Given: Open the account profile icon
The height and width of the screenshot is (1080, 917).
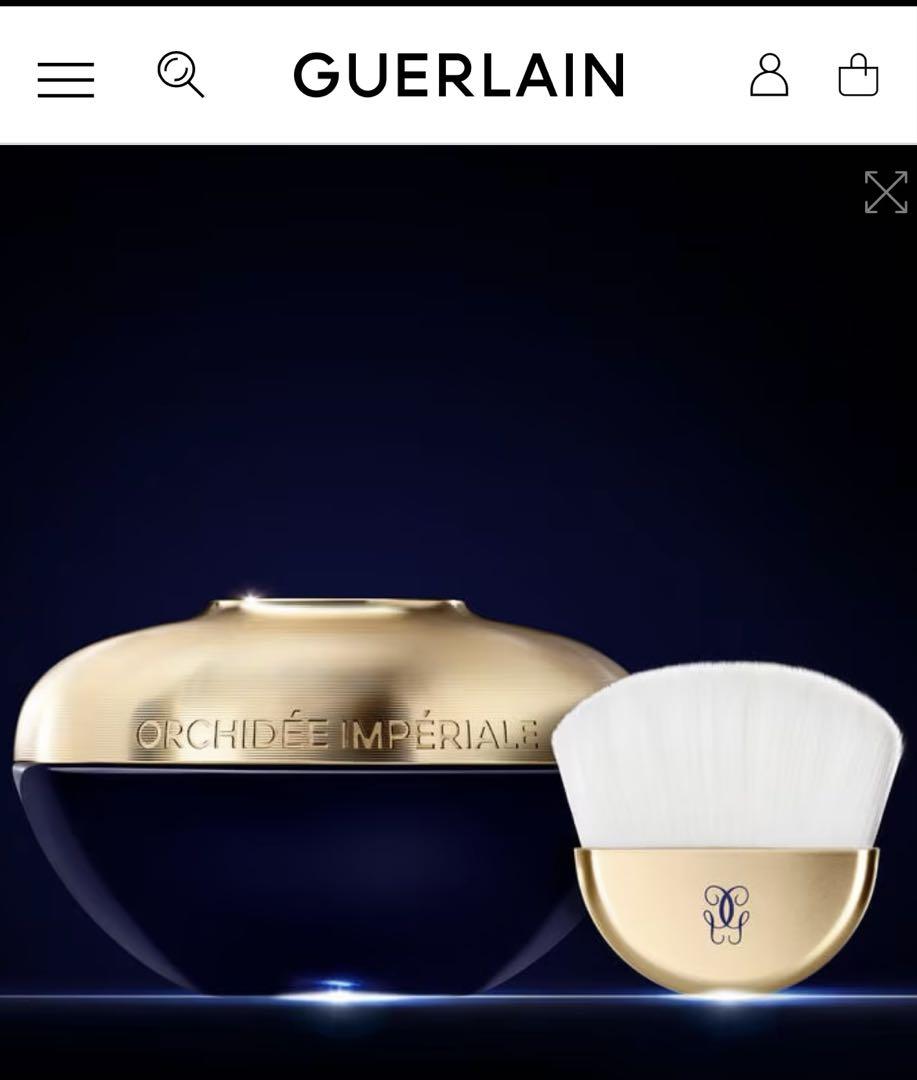Looking at the screenshot, I should (768, 75).
